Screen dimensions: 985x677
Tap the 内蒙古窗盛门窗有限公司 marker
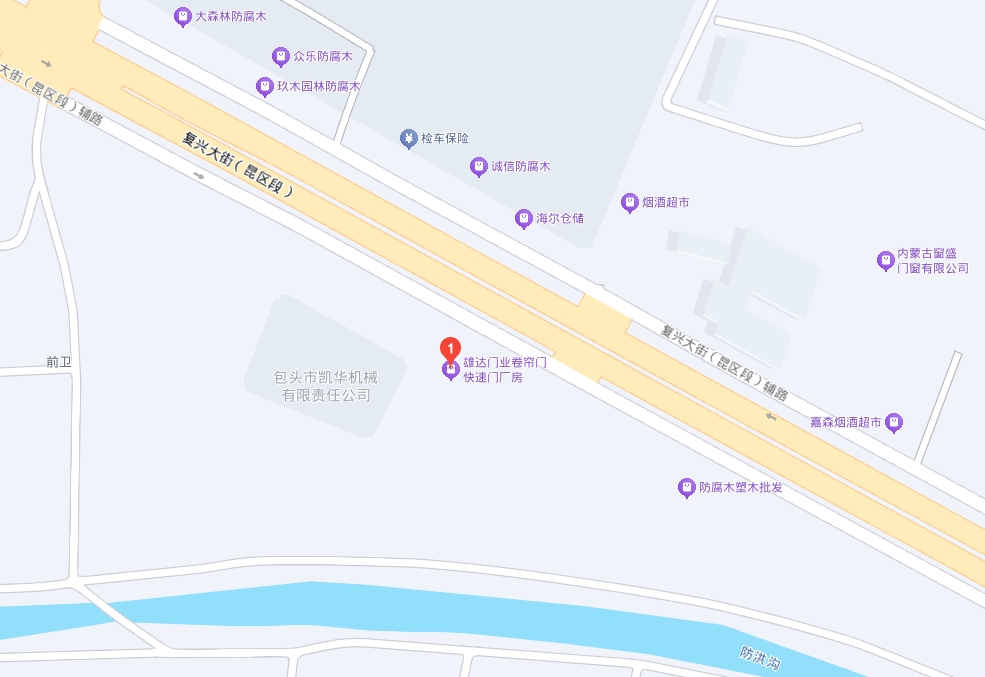tap(885, 261)
